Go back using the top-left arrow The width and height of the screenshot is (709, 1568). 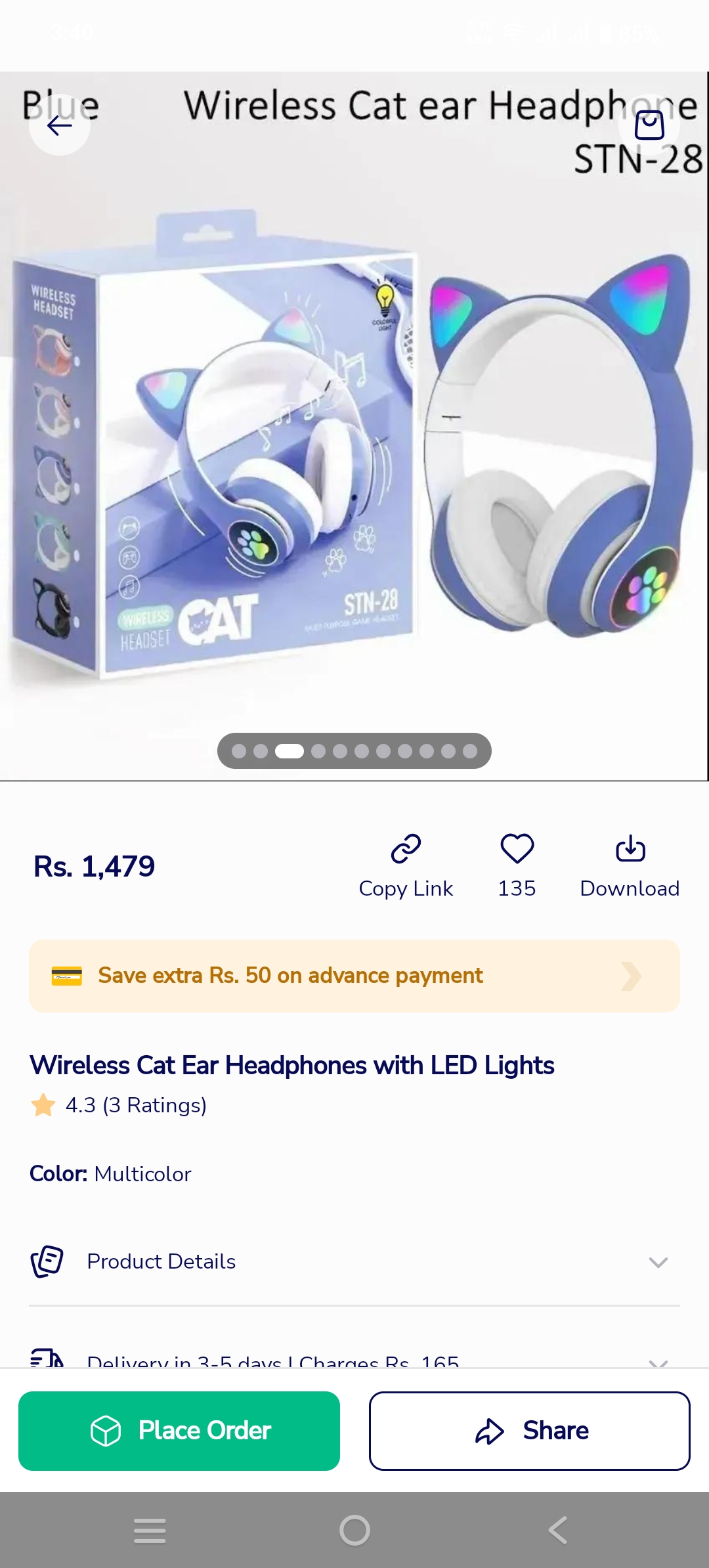coord(59,125)
